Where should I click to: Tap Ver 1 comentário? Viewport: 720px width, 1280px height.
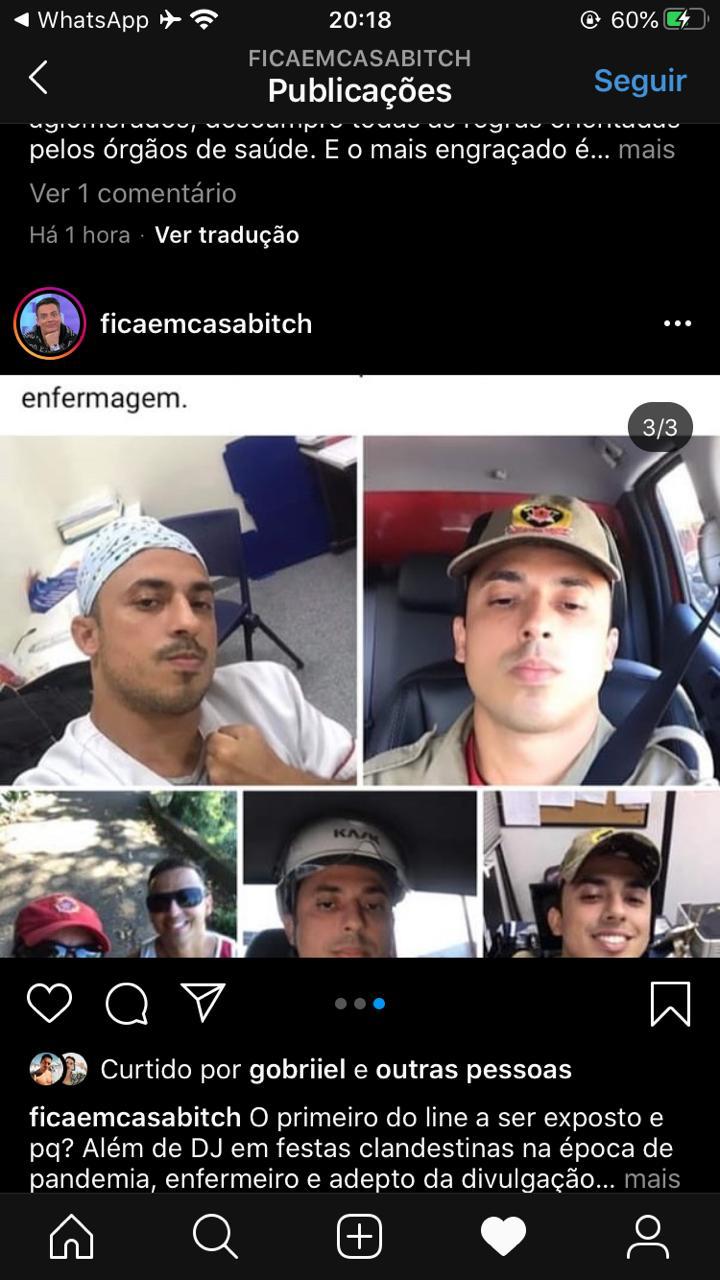point(133,193)
